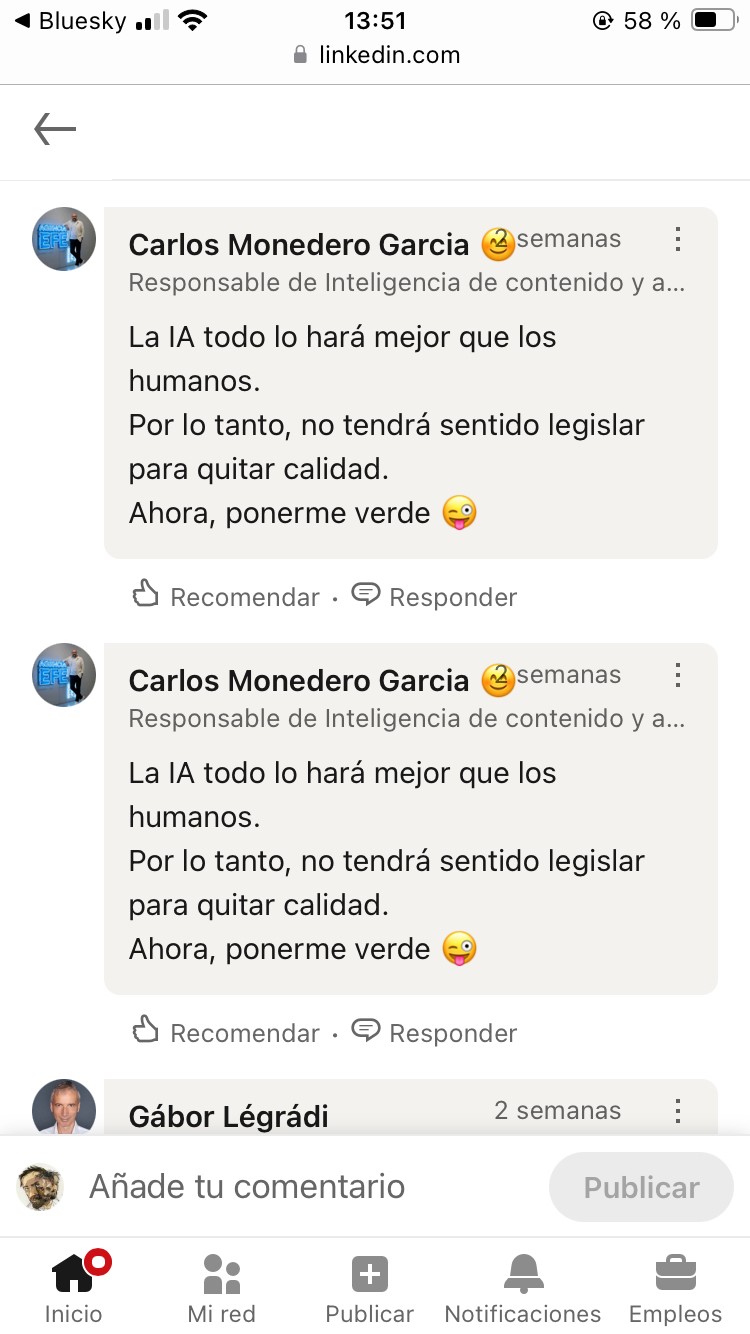Image resolution: width=750 pixels, height=1334 pixels.
Task: Reply to the first Carlos Monedero Garcia comment
Action: tap(435, 596)
